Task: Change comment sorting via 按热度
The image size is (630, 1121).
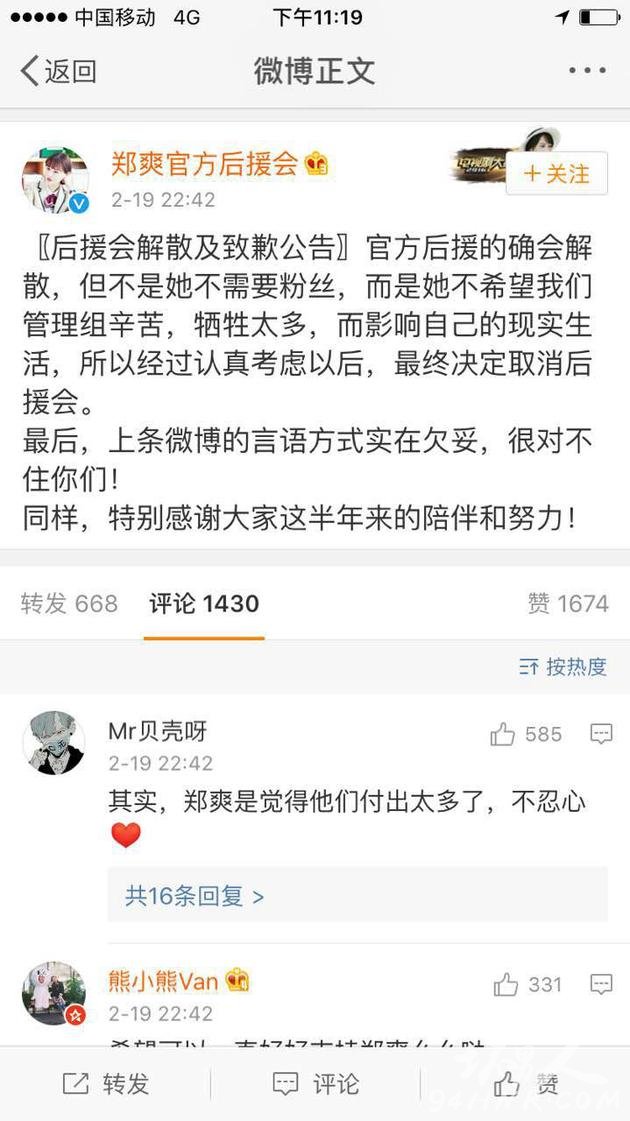Action: pyautogui.click(x=563, y=666)
